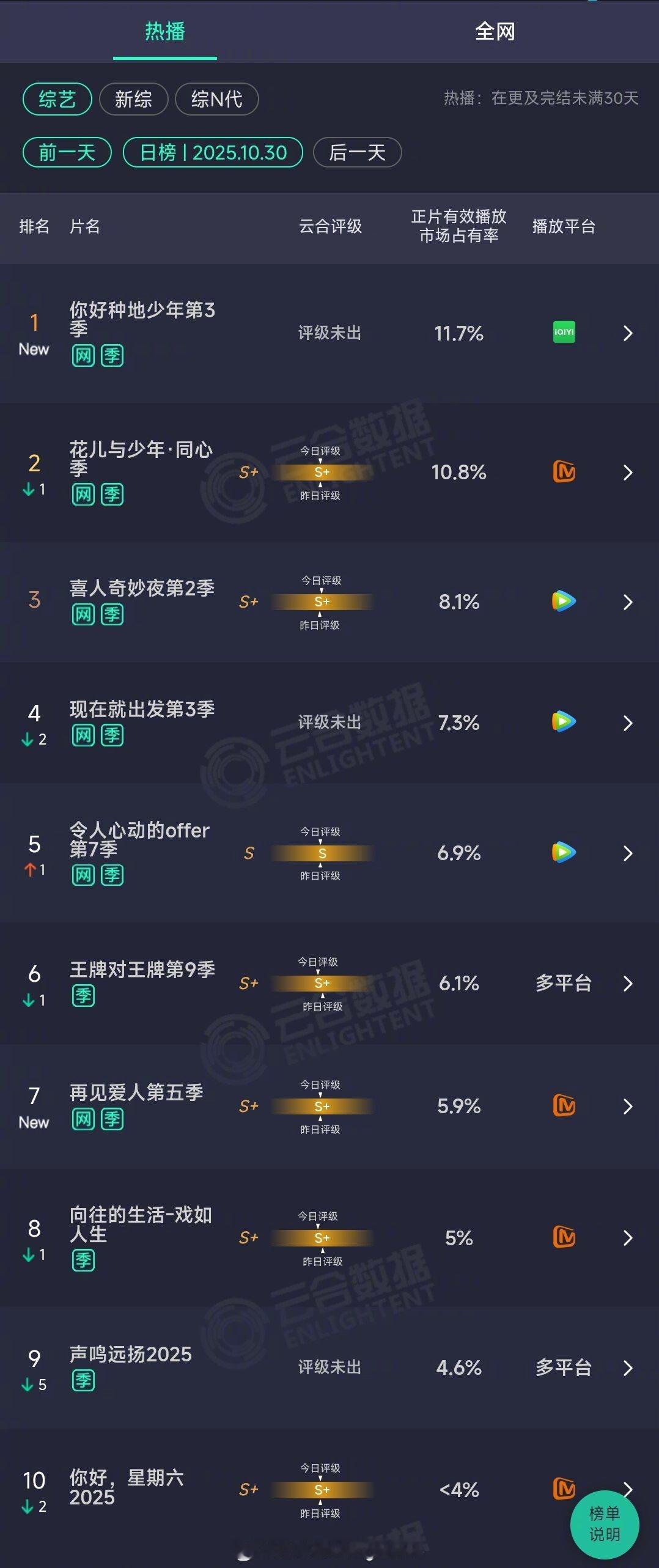Screen dimensions: 659x1568
Task: Click the S+ rating bar for 再见爱人第五季
Action: pos(322,1106)
